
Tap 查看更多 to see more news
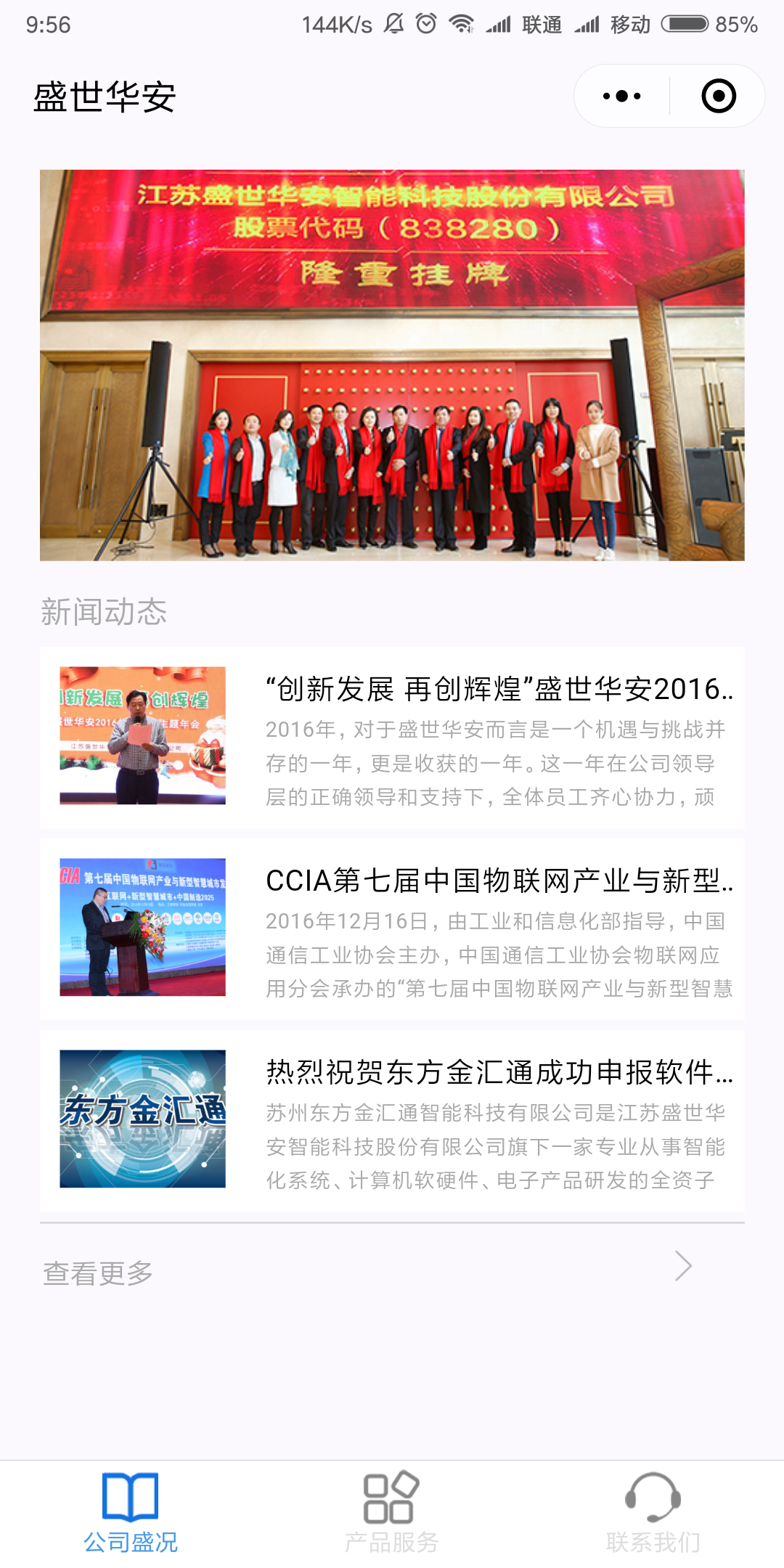(392, 1271)
